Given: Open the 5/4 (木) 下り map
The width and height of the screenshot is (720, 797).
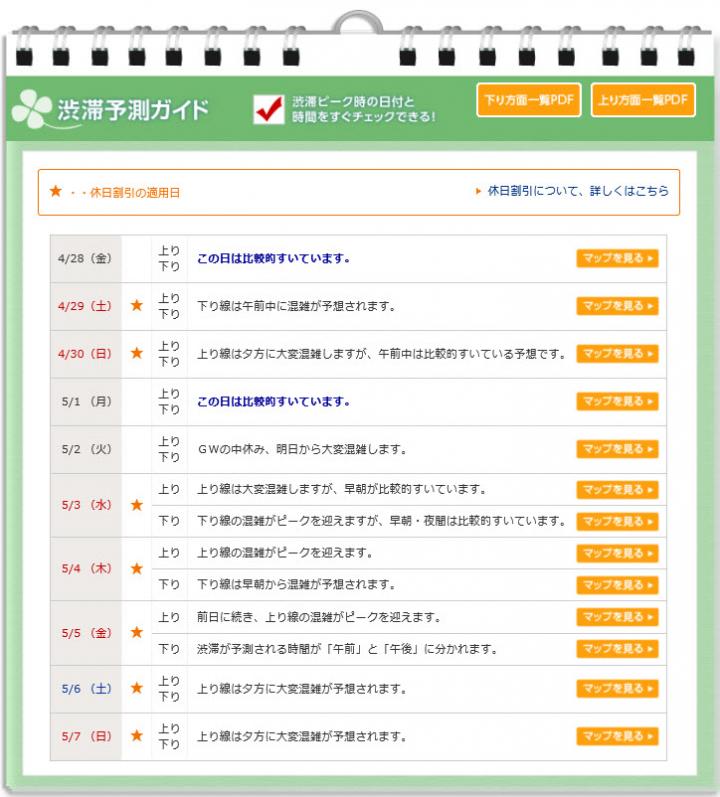Looking at the screenshot, I should pos(617,585).
